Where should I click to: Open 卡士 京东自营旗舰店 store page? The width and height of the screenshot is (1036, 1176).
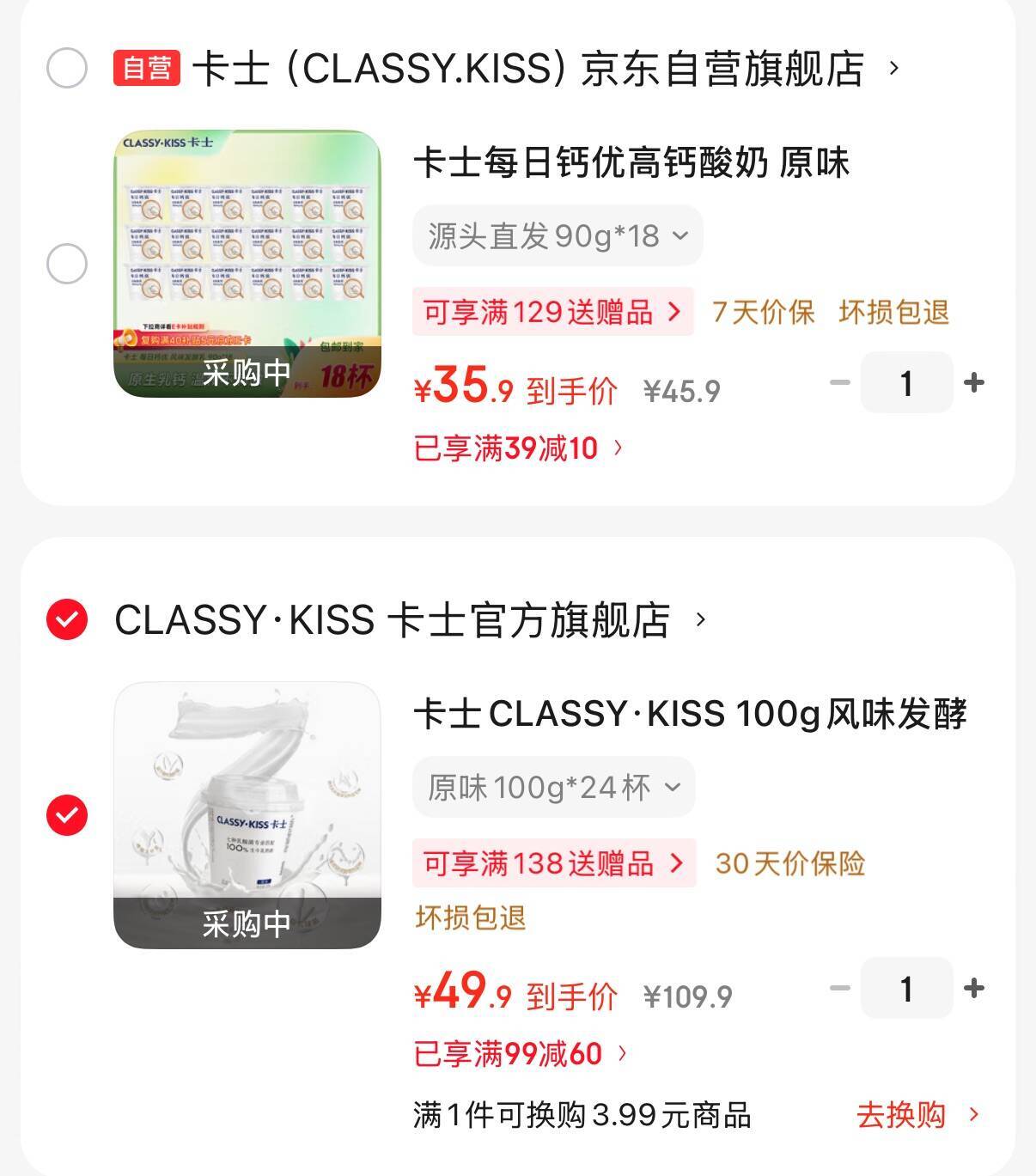(527, 69)
